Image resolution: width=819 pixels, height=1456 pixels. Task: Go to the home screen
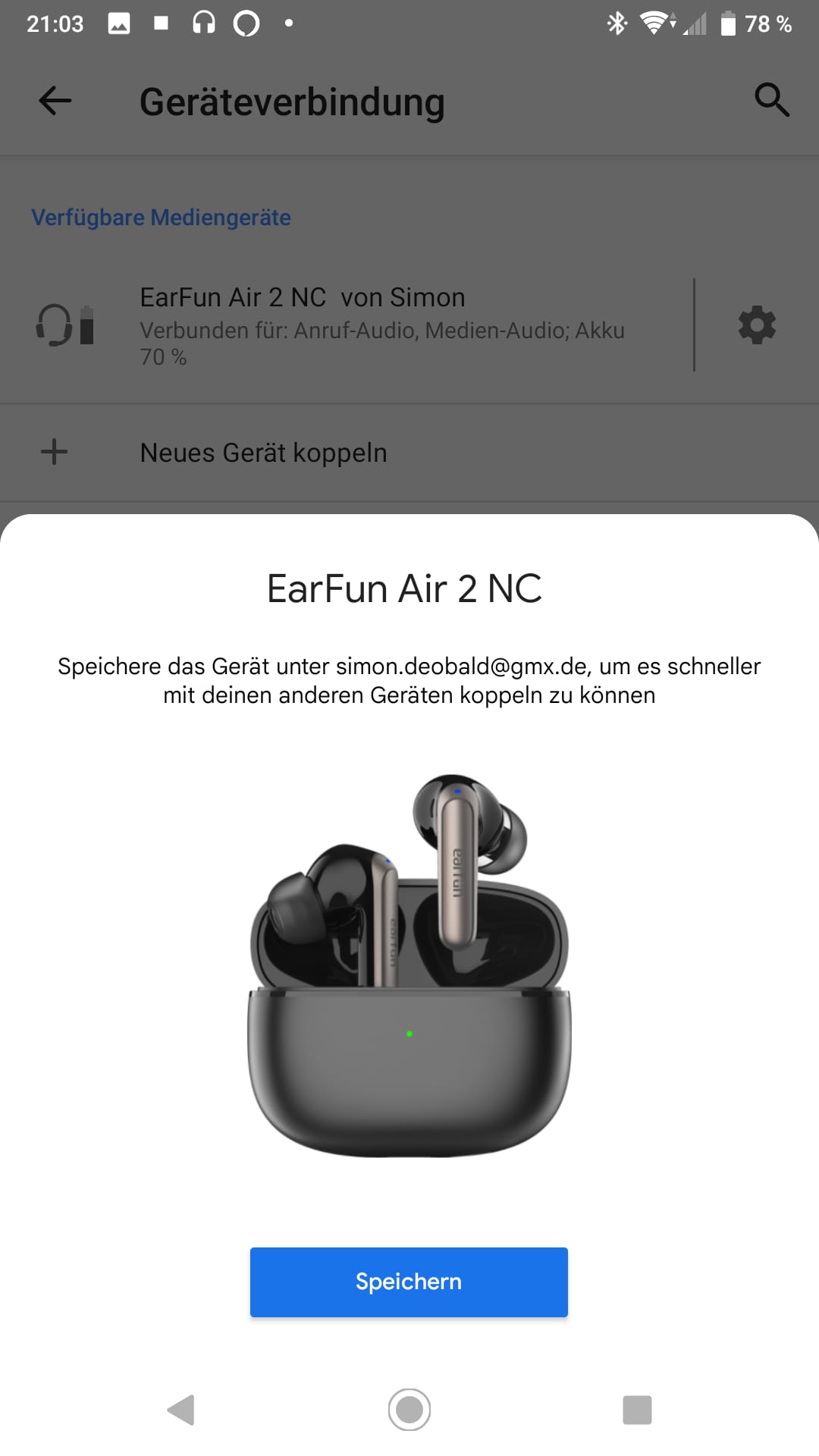pyautogui.click(x=409, y=1410)
